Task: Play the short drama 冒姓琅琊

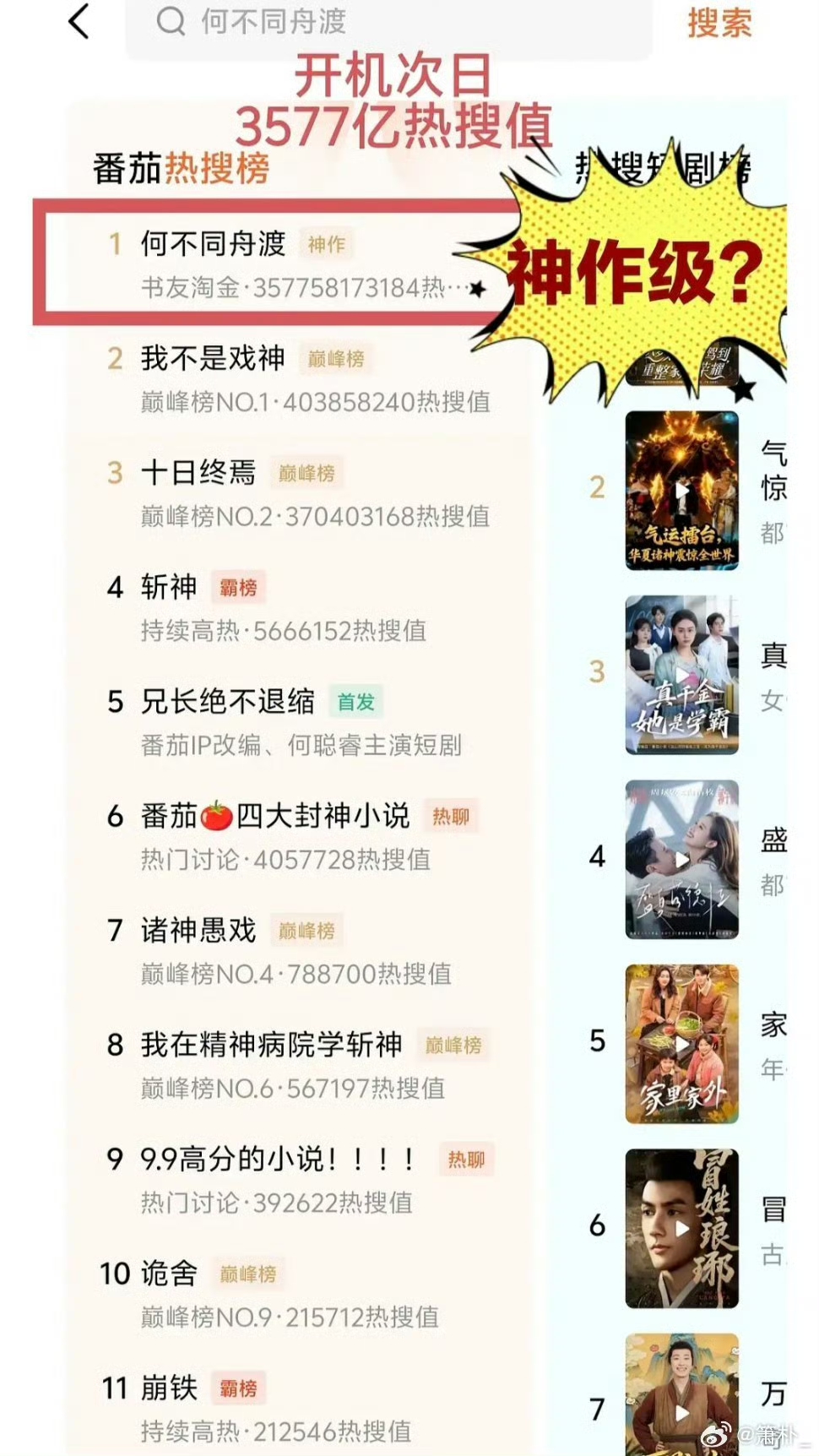Action: [x=681, y=1228]
